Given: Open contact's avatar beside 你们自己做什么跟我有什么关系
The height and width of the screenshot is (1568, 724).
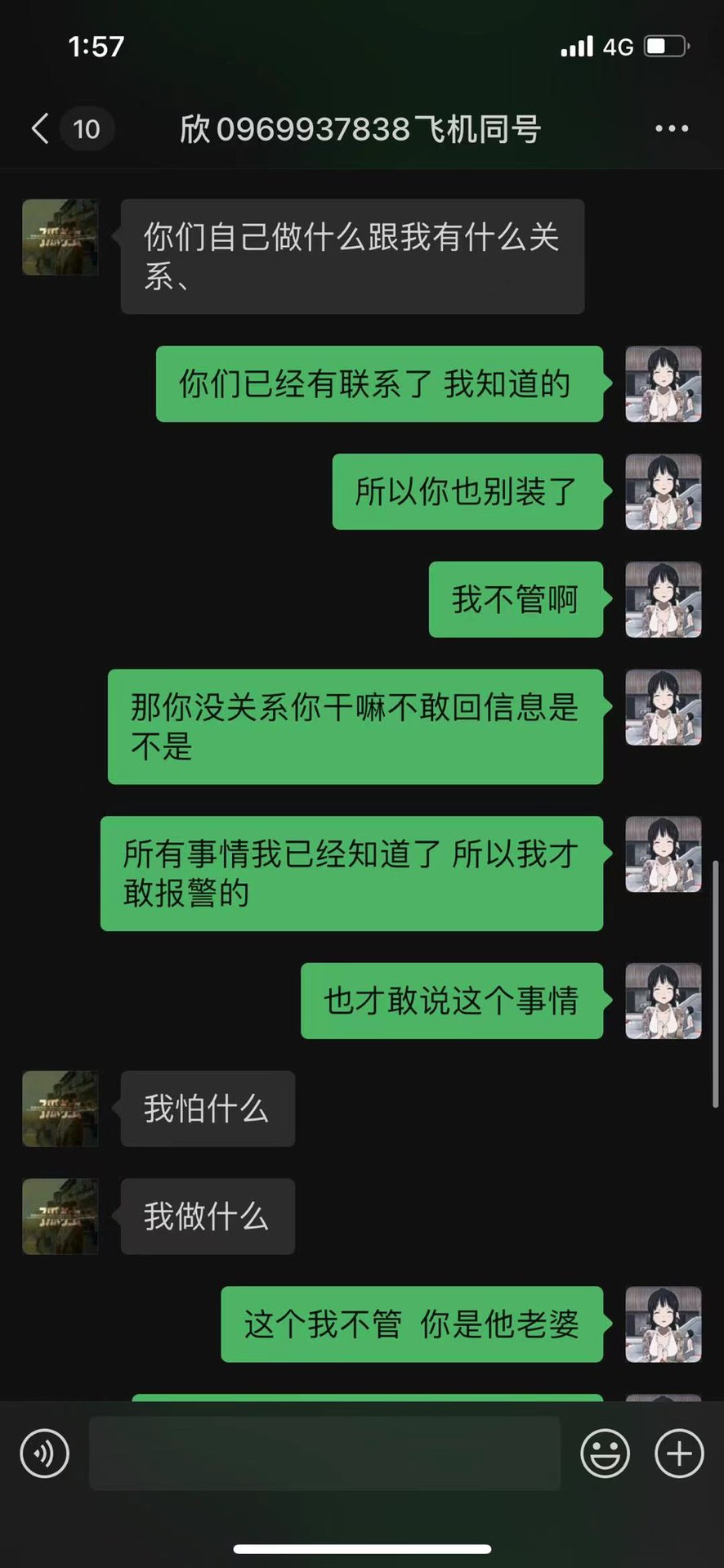Looking at the screenshot, I should (x=60, y=237).
